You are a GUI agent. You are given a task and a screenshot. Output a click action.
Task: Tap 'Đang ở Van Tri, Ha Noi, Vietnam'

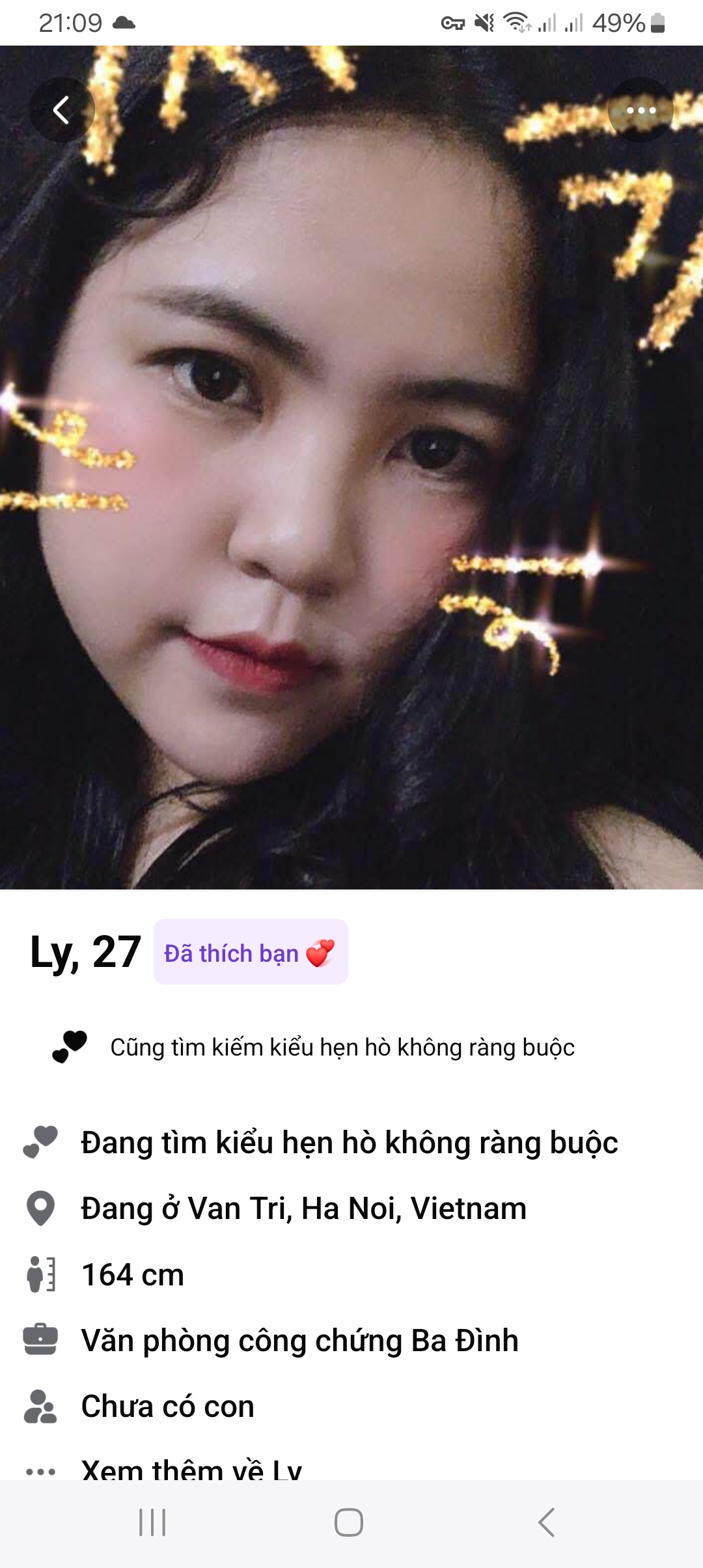click(x=303, y=1208)
